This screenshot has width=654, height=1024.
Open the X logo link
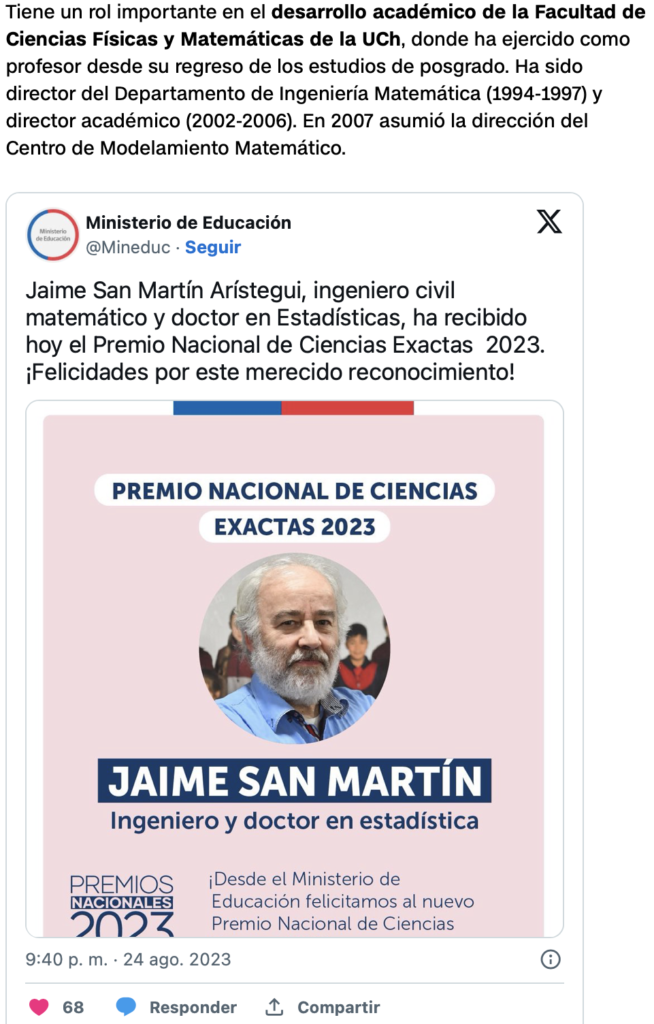tap(549, 222)
